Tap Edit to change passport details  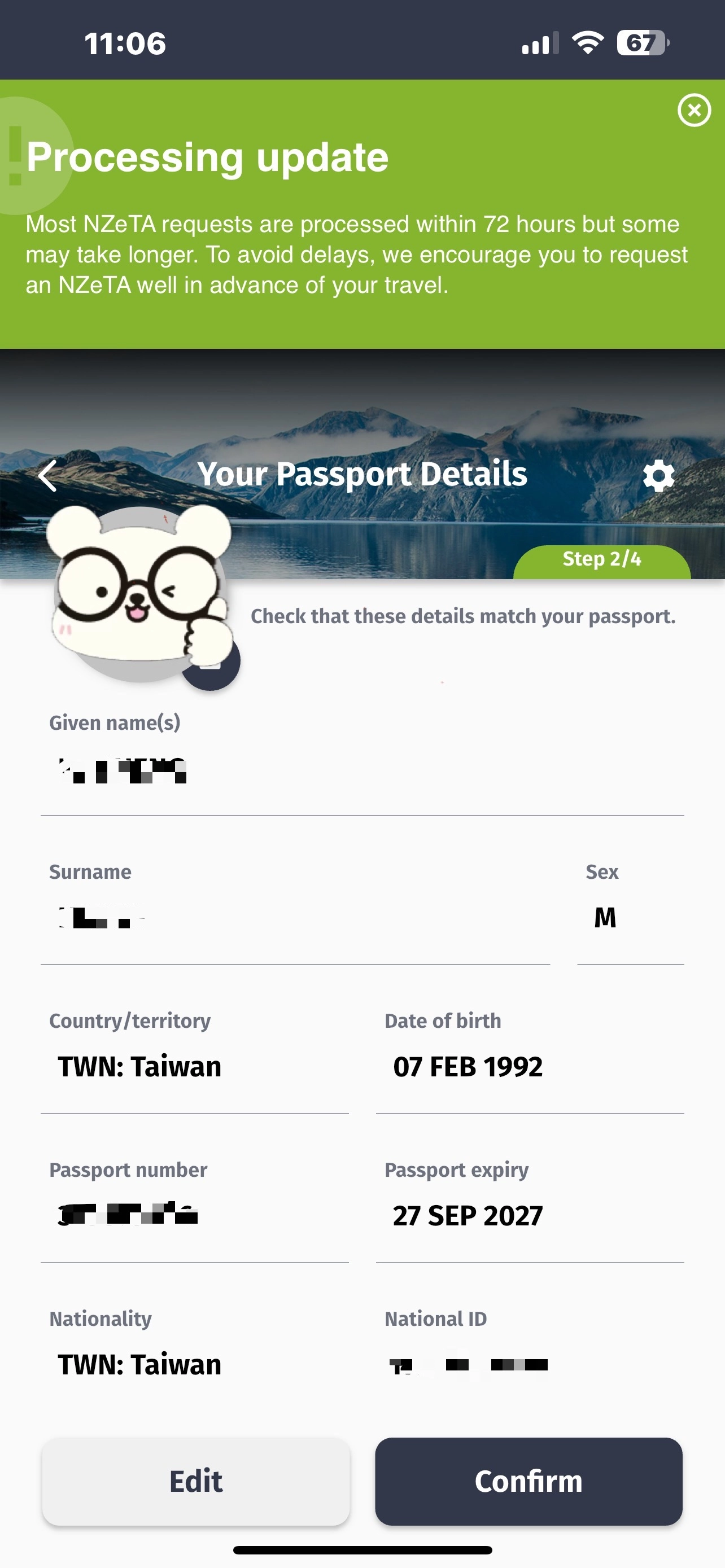click(x=196, y=1481)
